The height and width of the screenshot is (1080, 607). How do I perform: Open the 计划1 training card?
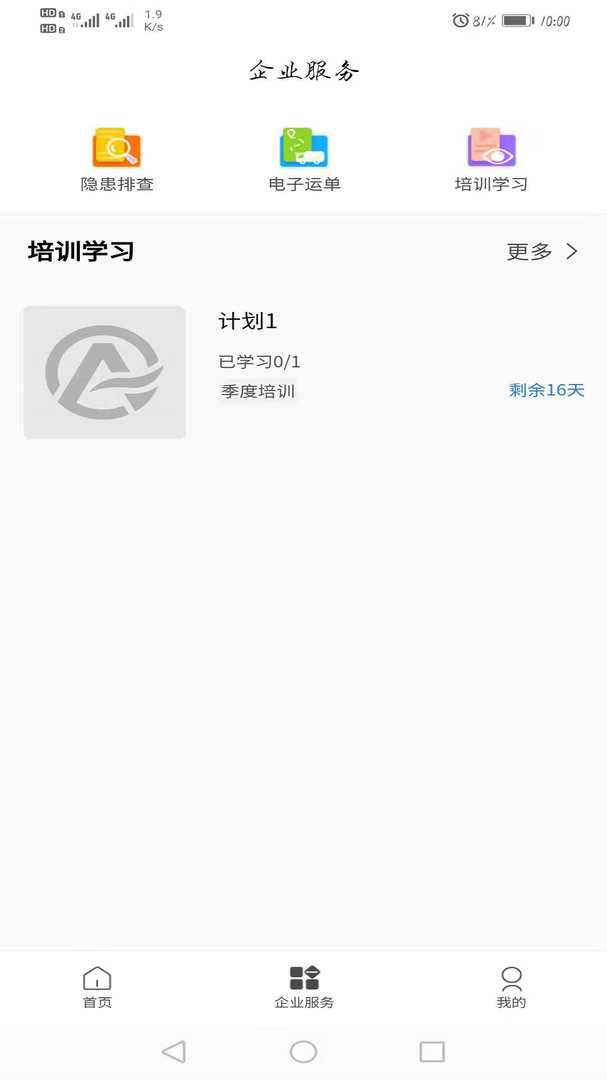303,372
